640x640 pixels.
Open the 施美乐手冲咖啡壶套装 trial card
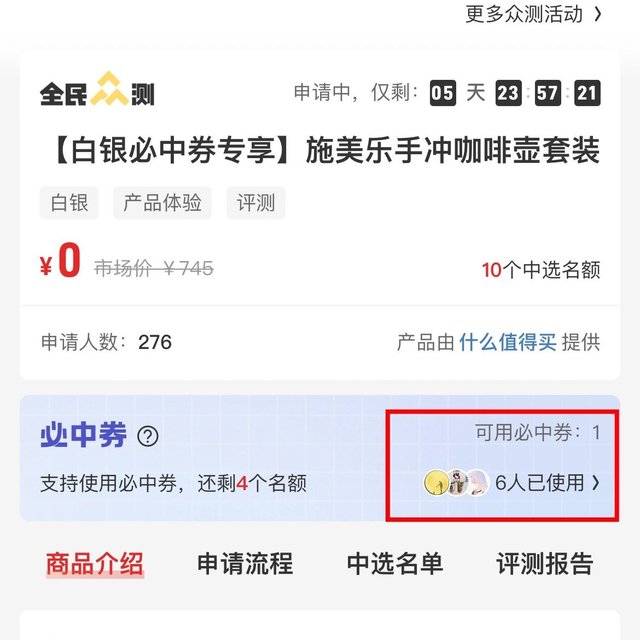[320, 152]
